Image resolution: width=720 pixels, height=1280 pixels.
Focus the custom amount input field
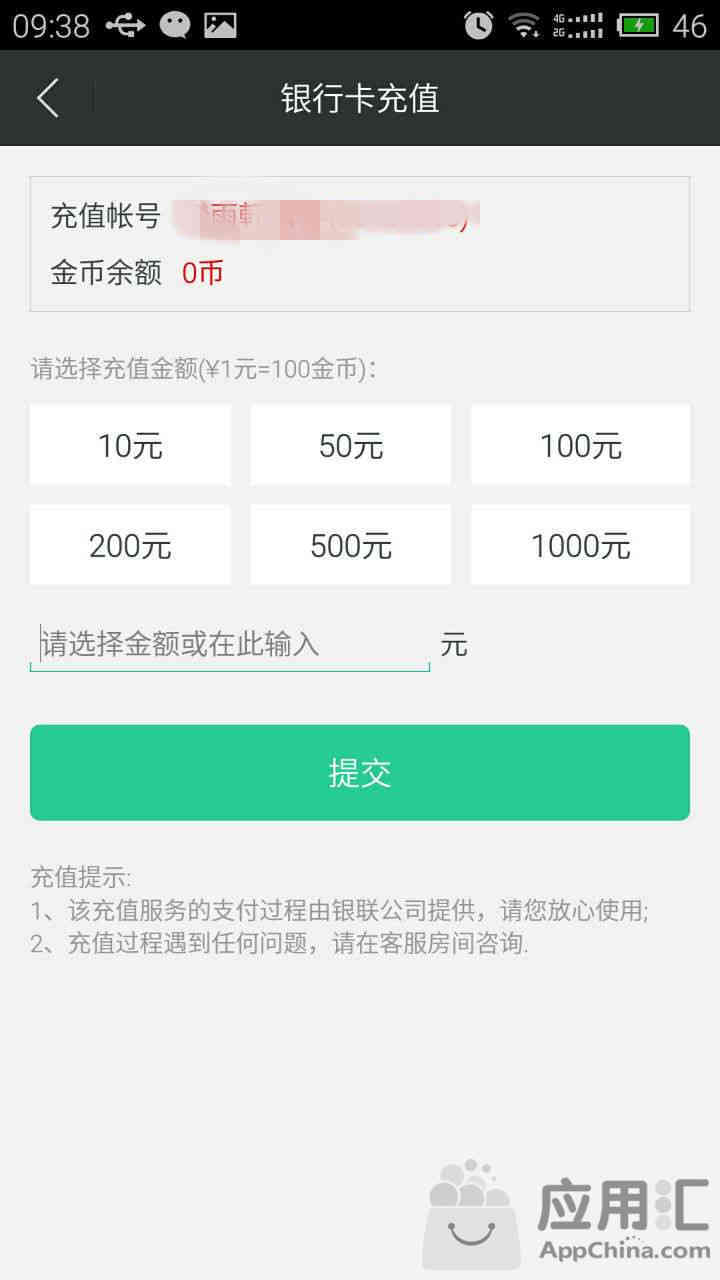[230, 645]
